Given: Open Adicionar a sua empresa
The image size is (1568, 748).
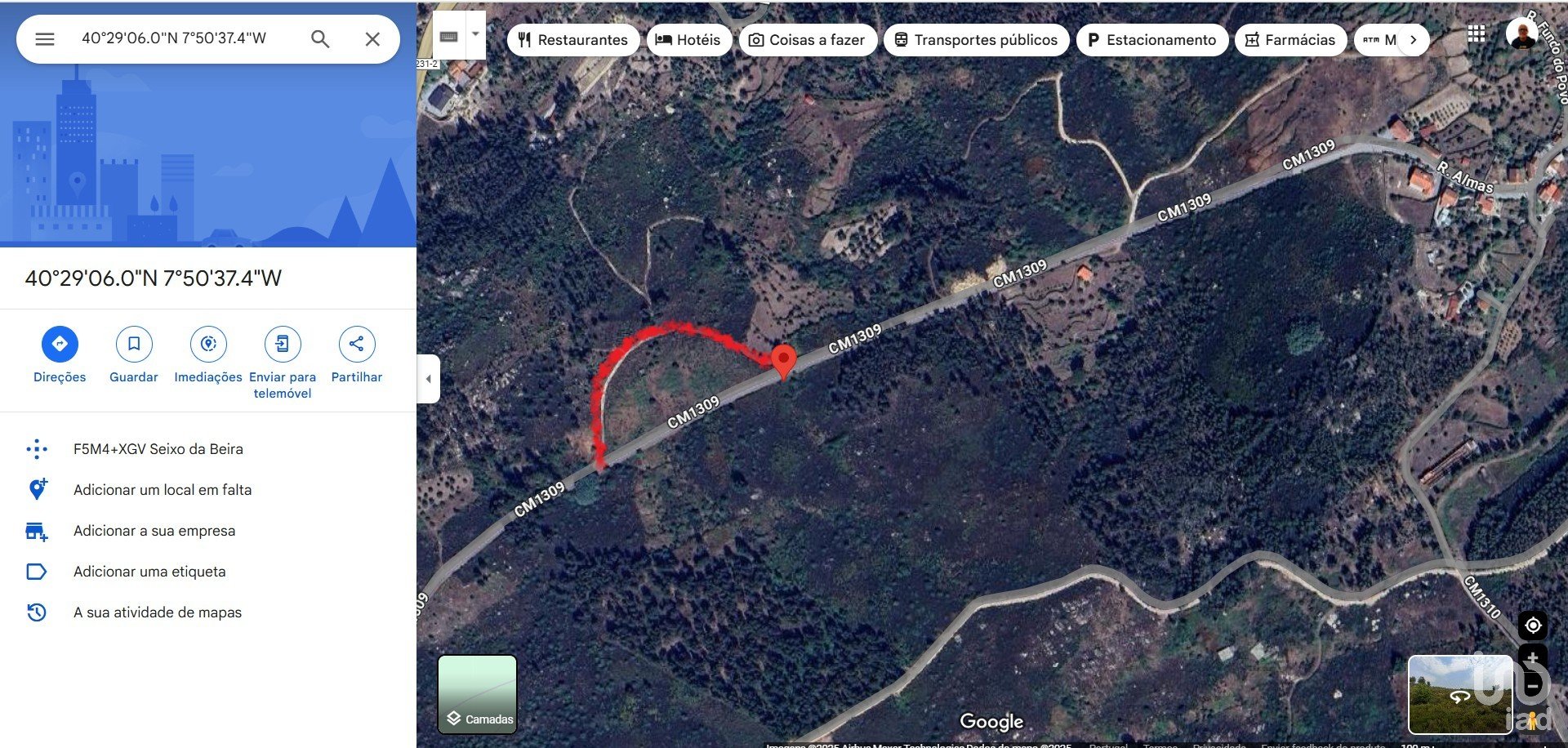Looking at the screenshot, I should 154,531.
